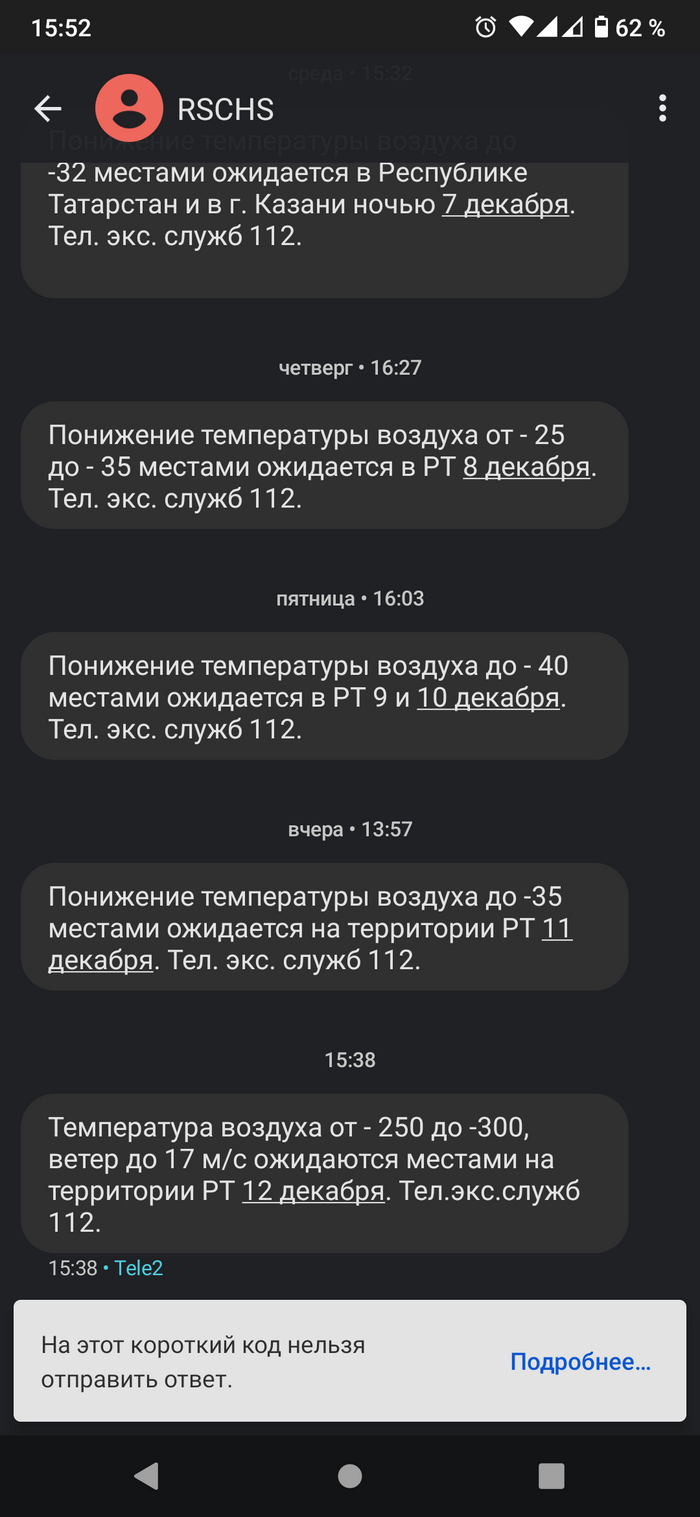Open the RSCHS contact avatar

(x=129, y=108)
